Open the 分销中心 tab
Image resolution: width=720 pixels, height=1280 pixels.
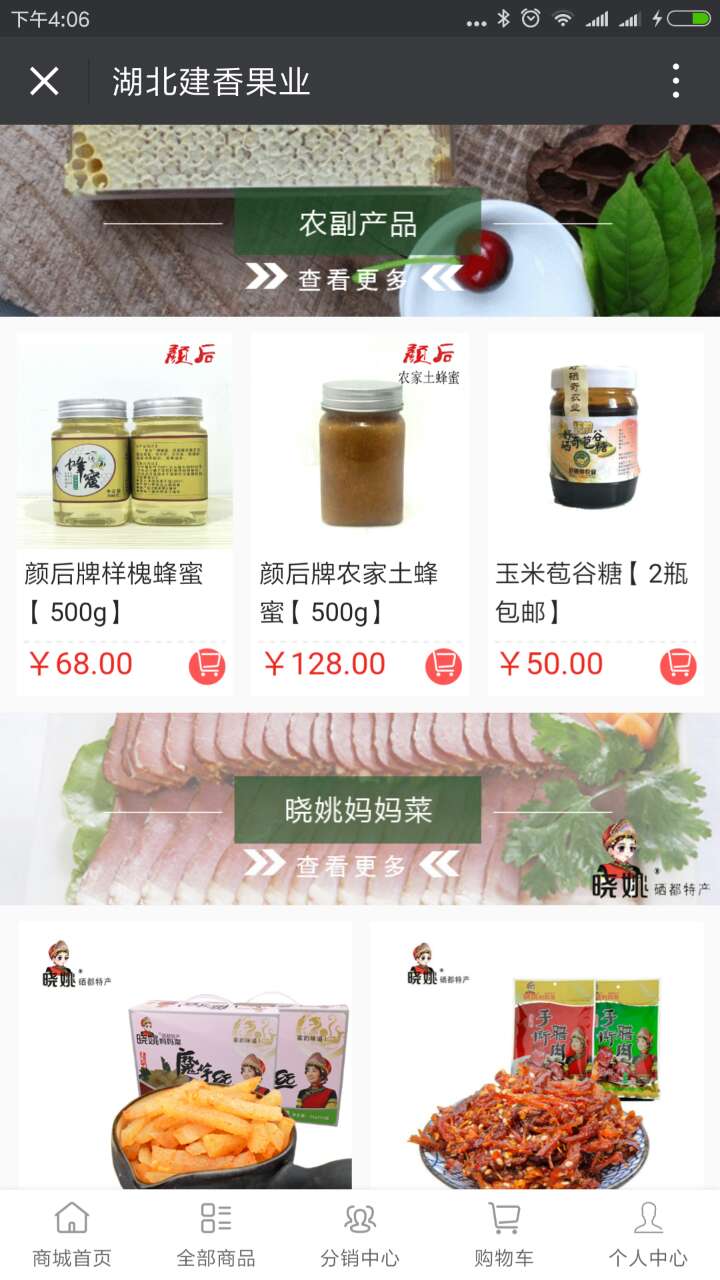(360, 1234)
